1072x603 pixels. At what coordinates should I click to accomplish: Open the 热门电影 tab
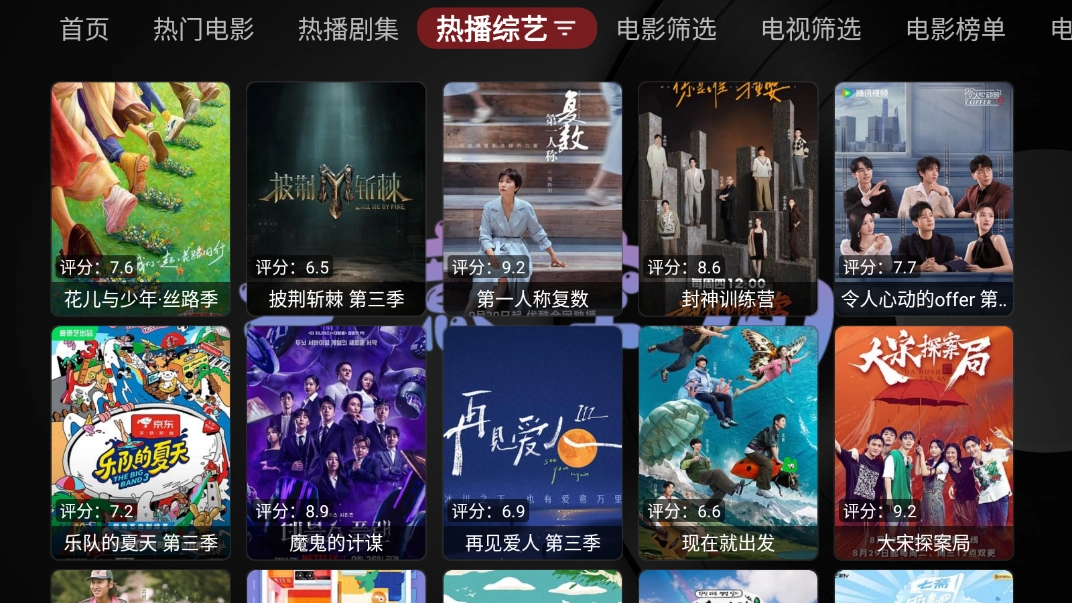203,29
